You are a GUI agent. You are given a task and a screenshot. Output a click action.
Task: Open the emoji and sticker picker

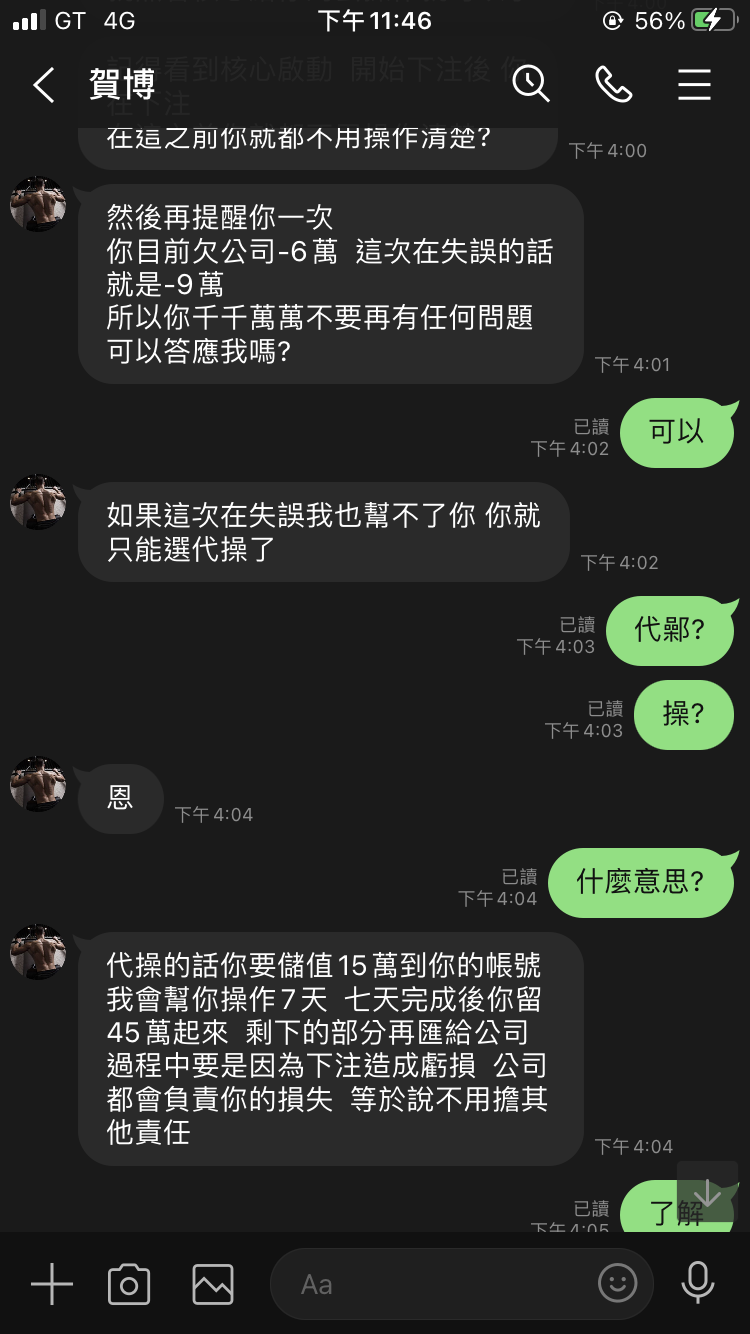(x=617, y=1283)
